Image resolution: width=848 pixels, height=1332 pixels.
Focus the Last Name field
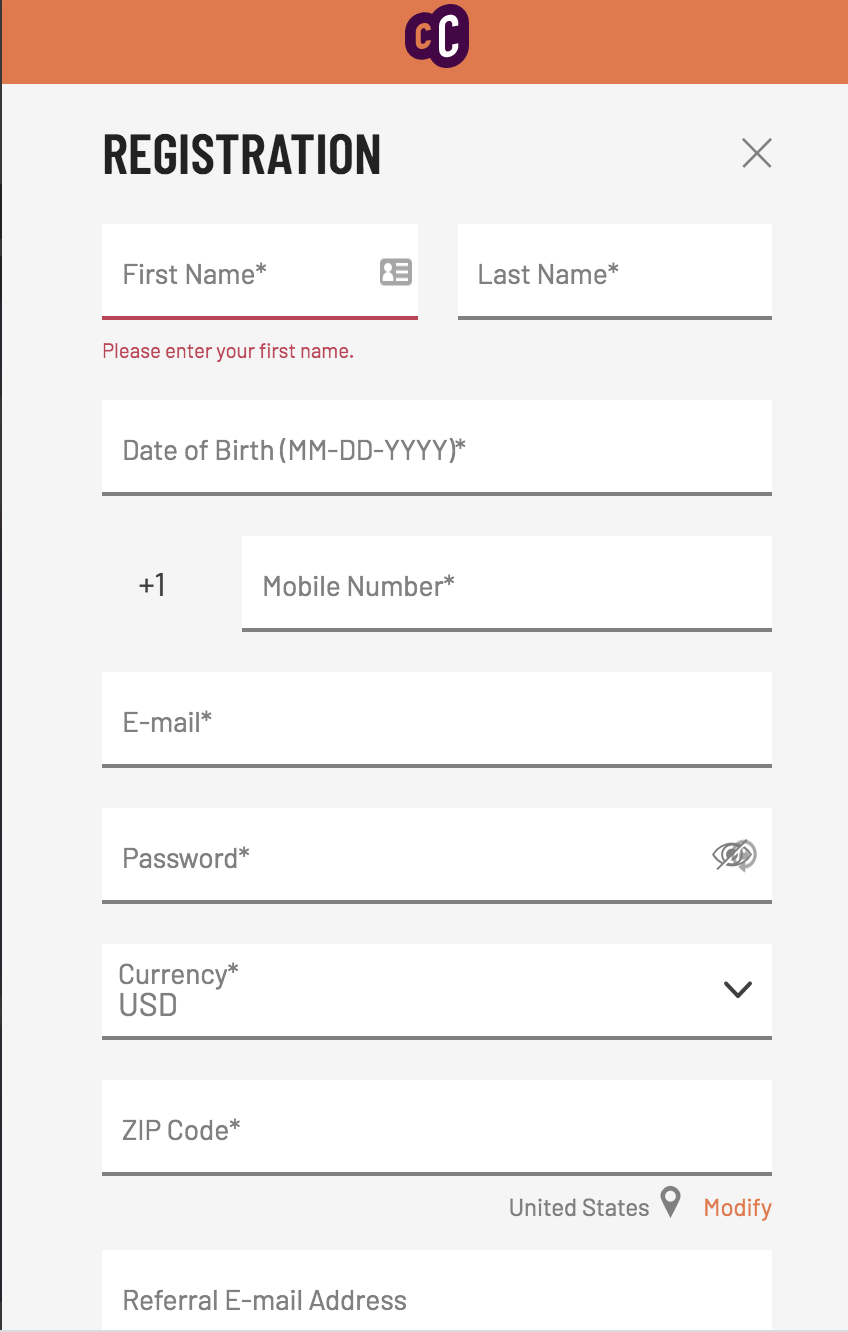point(614,273)
